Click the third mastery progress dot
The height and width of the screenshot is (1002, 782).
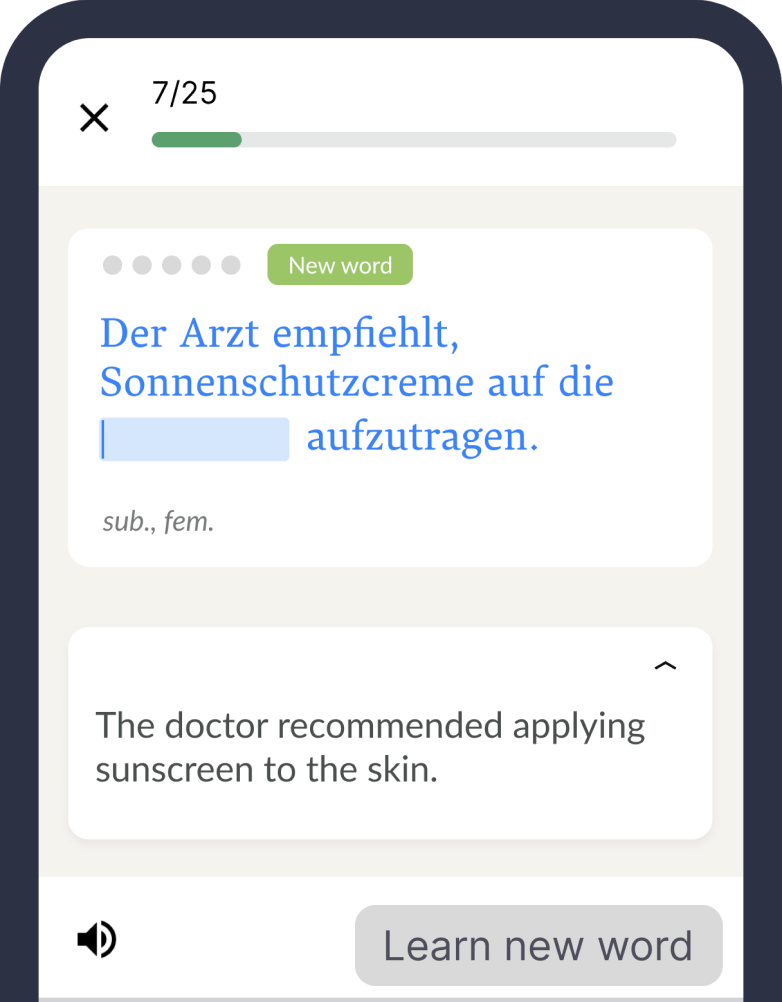[x=171, y=265]
